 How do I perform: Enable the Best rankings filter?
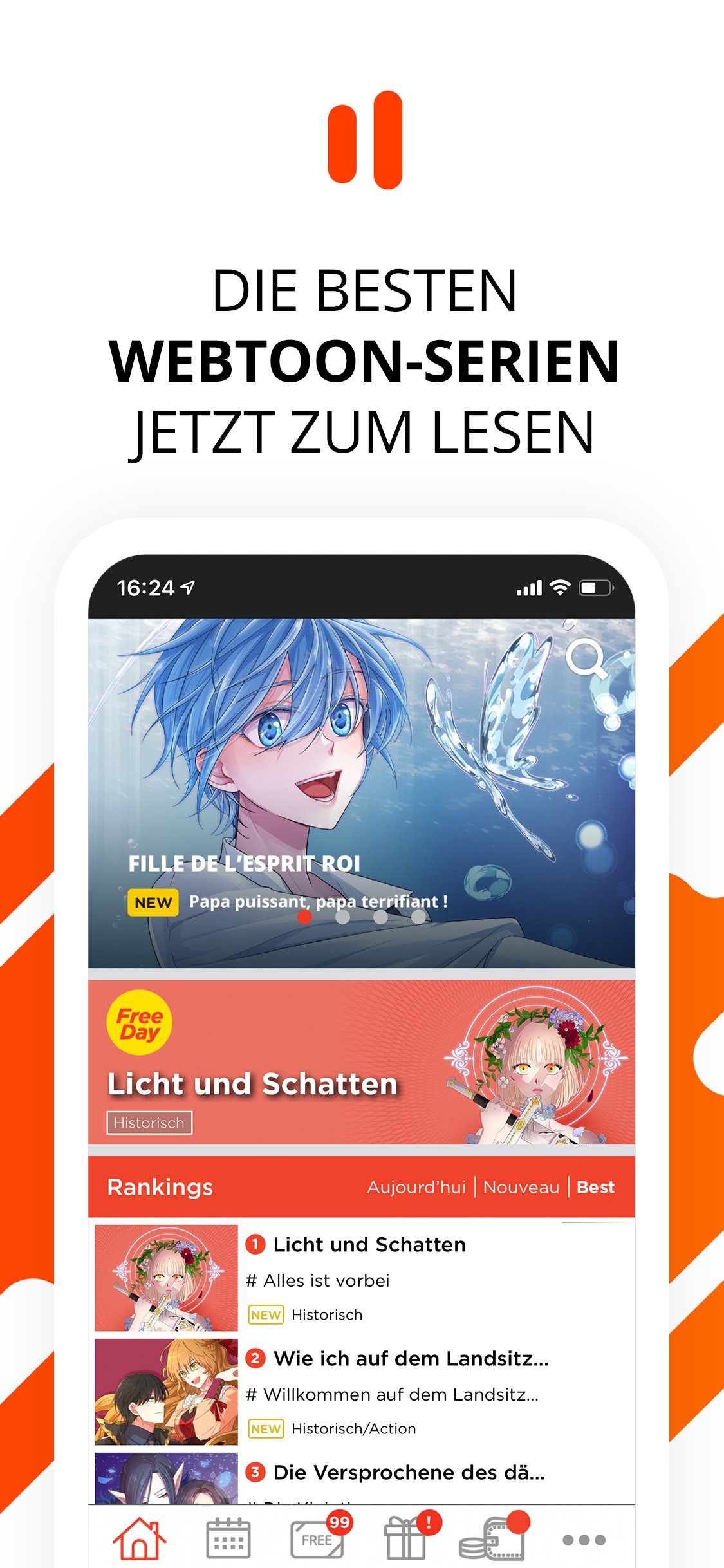(595, 1186)
